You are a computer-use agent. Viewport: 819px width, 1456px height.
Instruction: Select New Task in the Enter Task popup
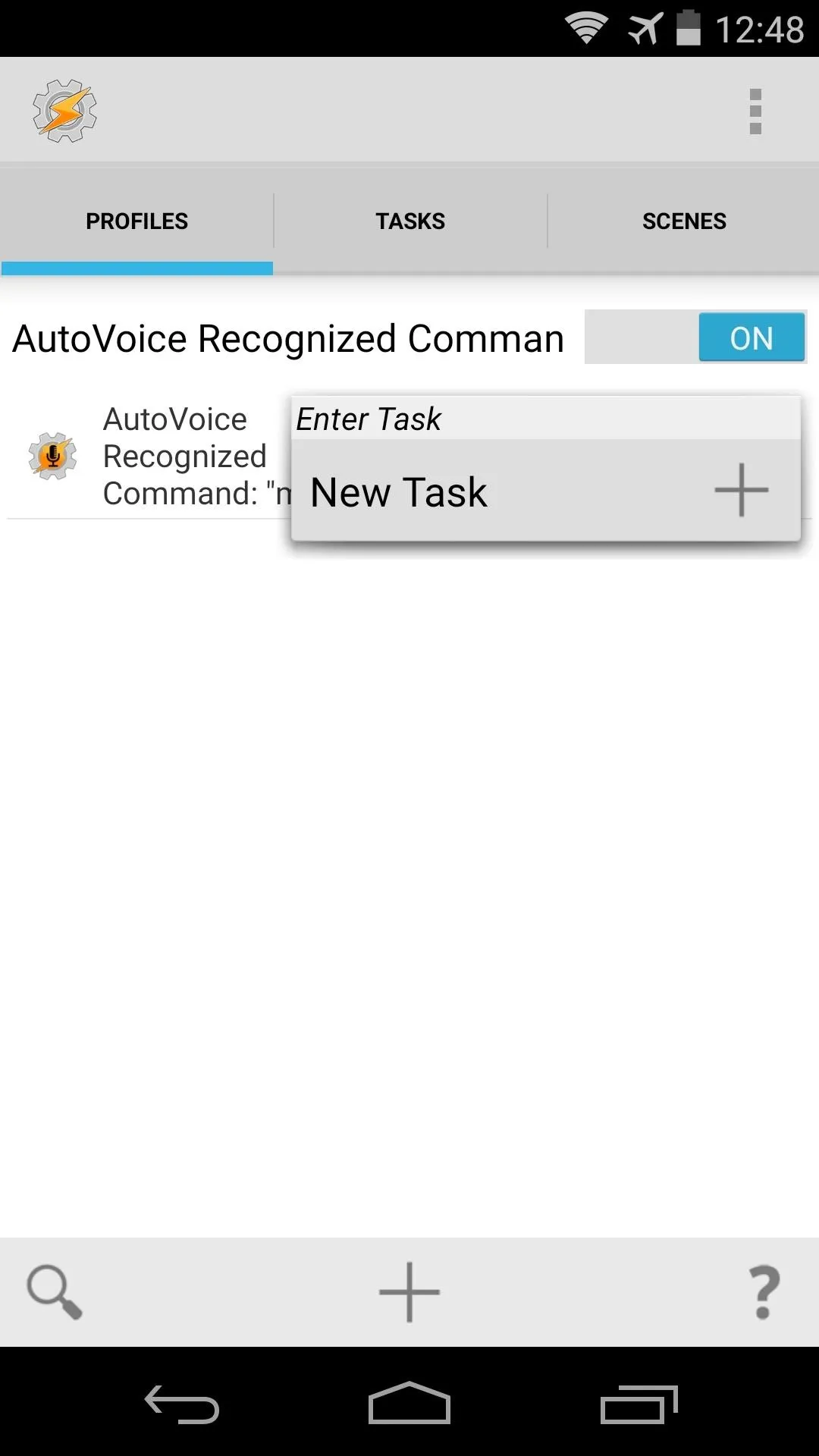[x=546, y=491]
